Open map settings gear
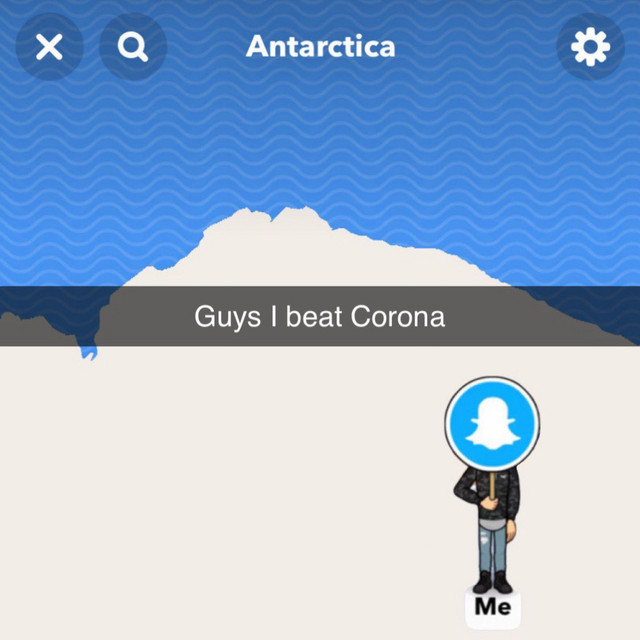The image size is (640, 640). tap(589, 47)
